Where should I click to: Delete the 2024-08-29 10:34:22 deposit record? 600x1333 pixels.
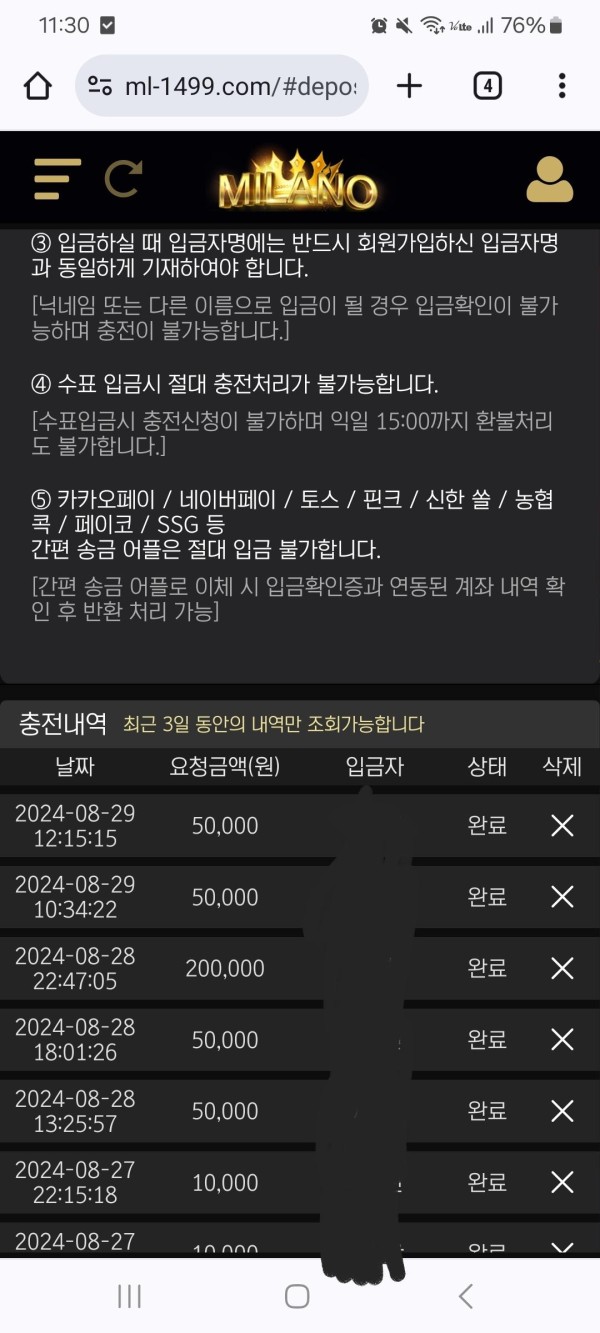562,897
